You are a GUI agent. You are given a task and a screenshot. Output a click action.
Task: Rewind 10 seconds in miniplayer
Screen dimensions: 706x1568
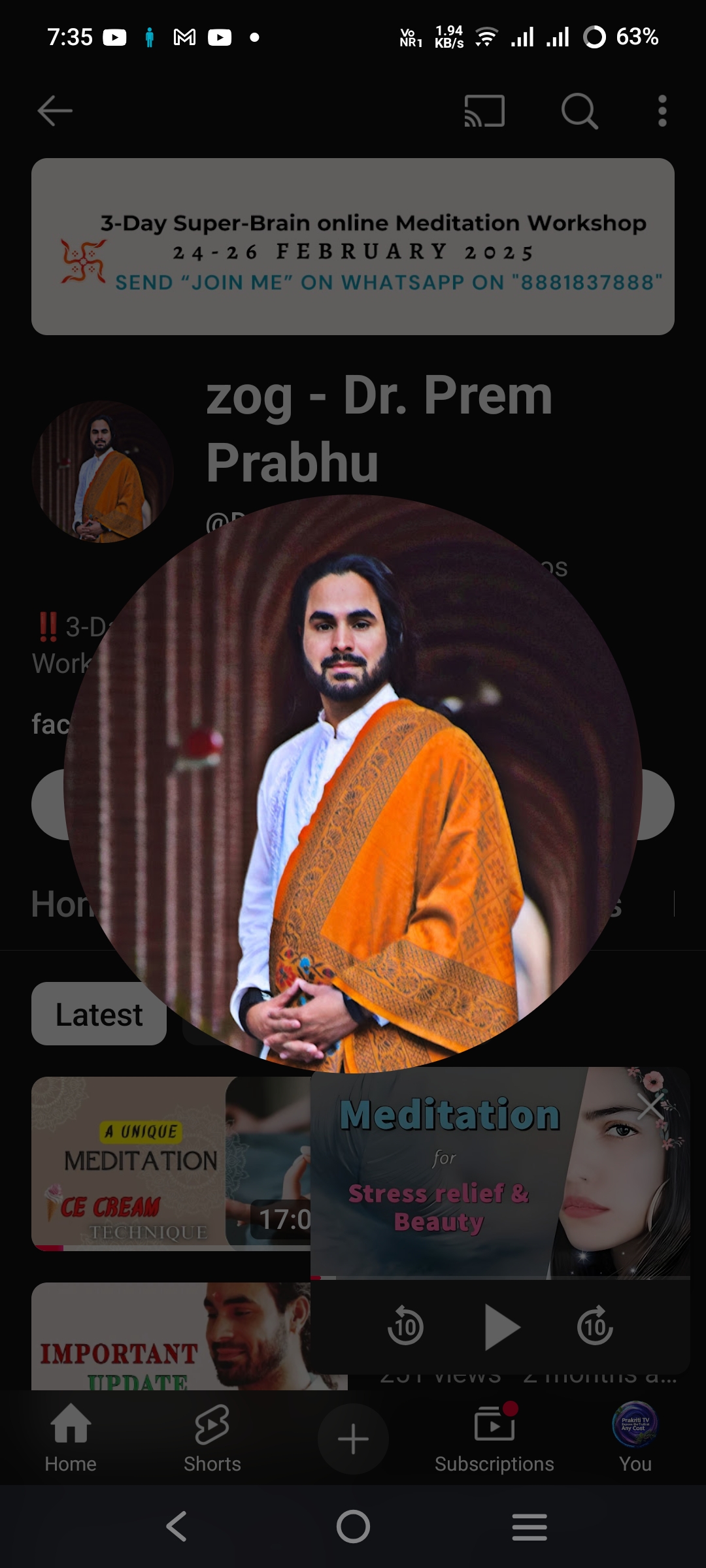(x=405, y=1326)
